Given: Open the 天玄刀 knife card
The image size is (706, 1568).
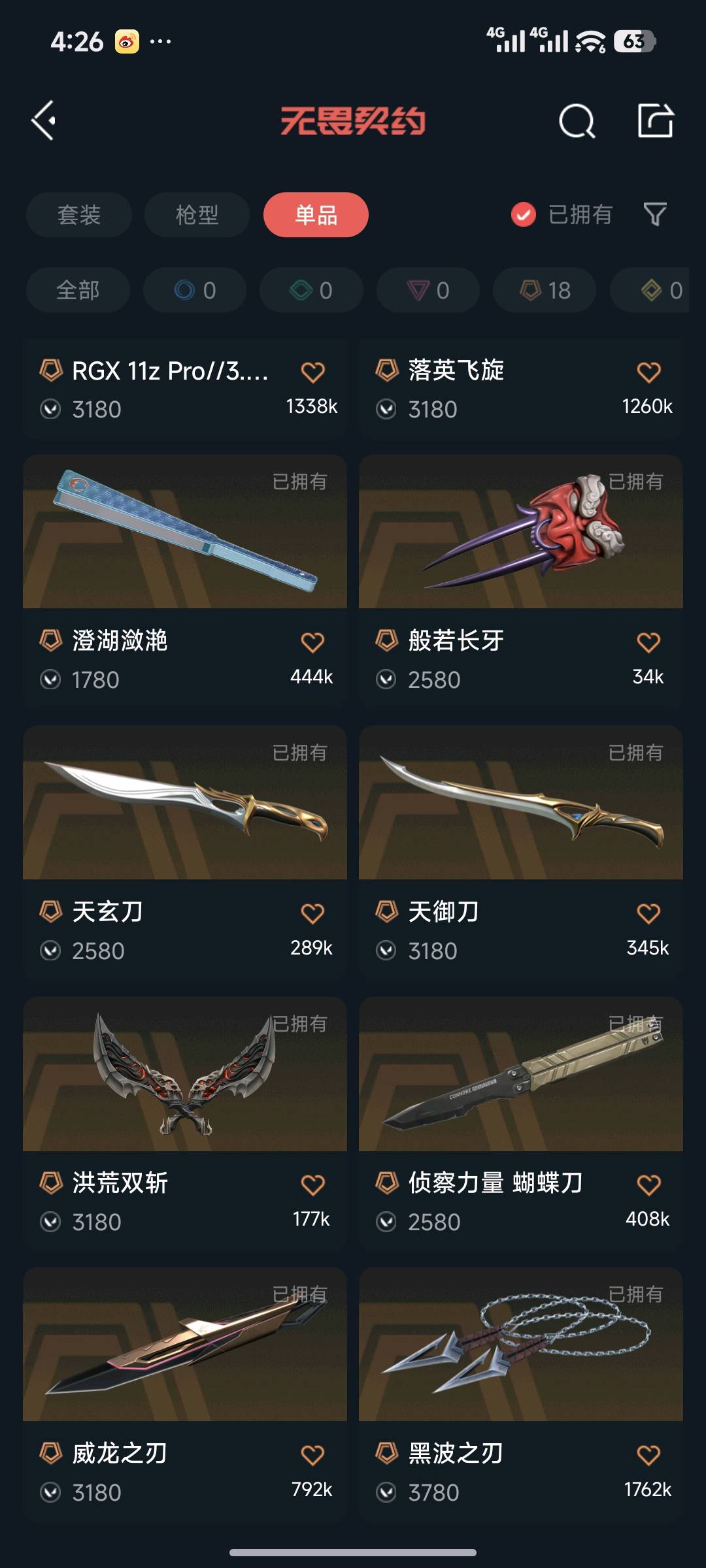Looking at the screenshot, I should [x=184, y=804].
